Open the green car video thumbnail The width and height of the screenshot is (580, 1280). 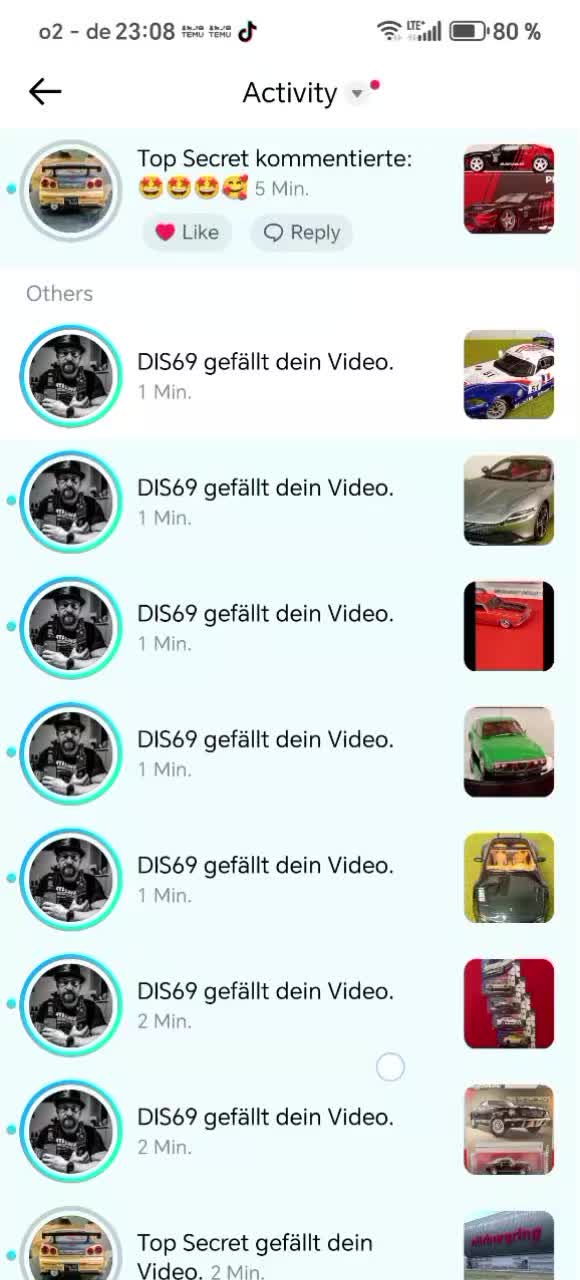(509, 752)
